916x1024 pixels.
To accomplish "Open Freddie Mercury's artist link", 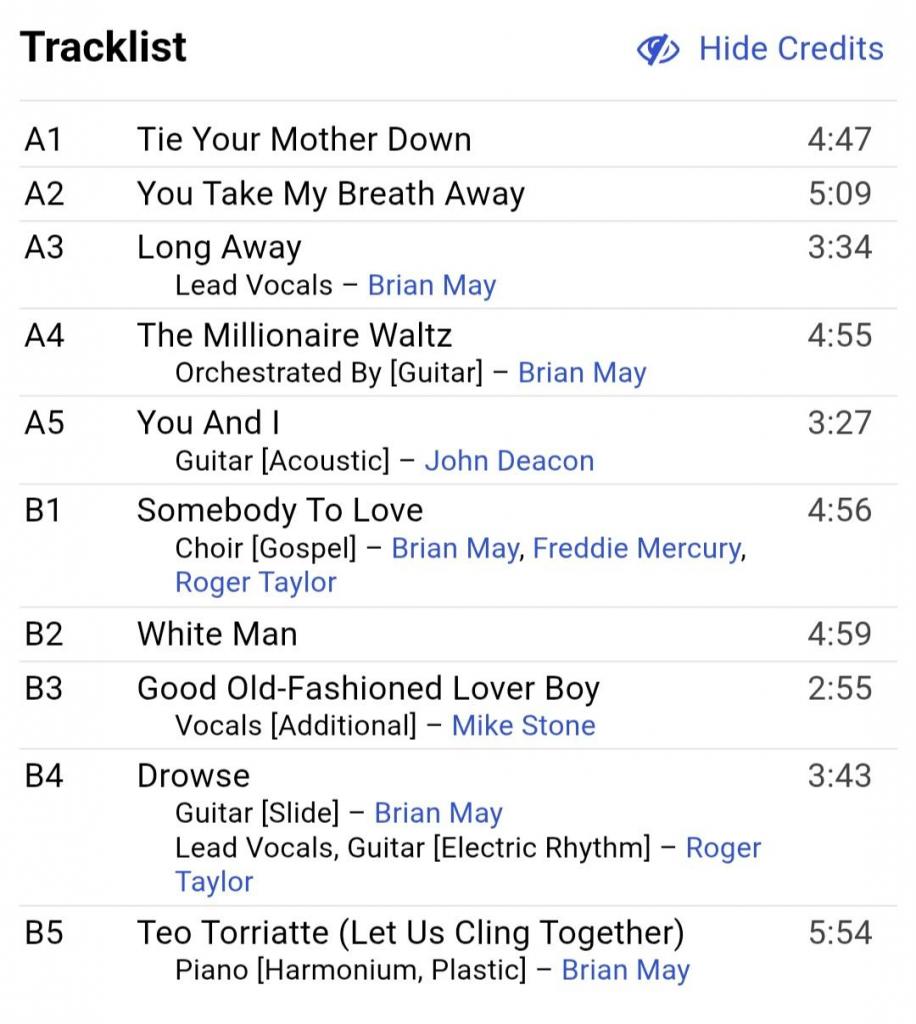I will (x=637, y=549).
